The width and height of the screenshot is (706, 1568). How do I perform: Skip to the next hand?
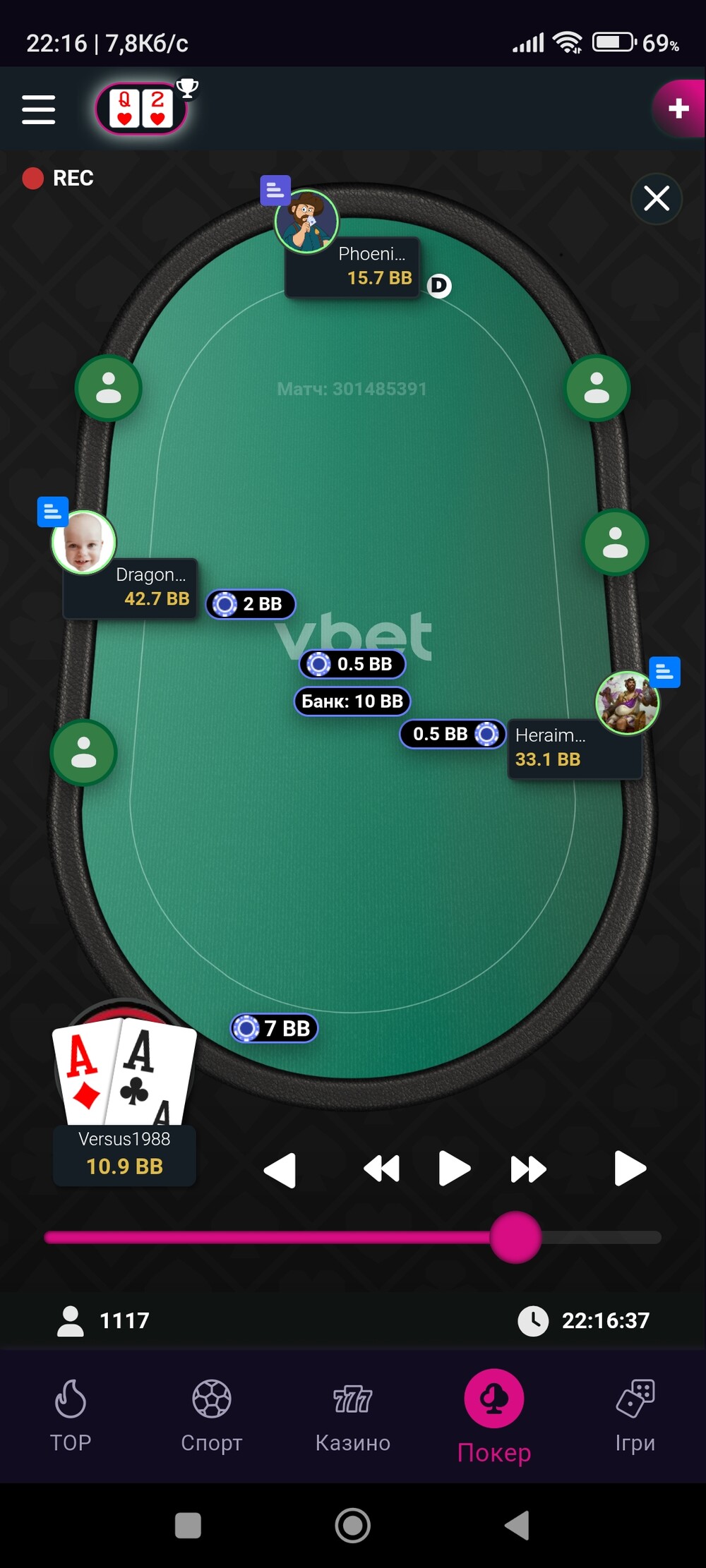(x=630, y=1168)
